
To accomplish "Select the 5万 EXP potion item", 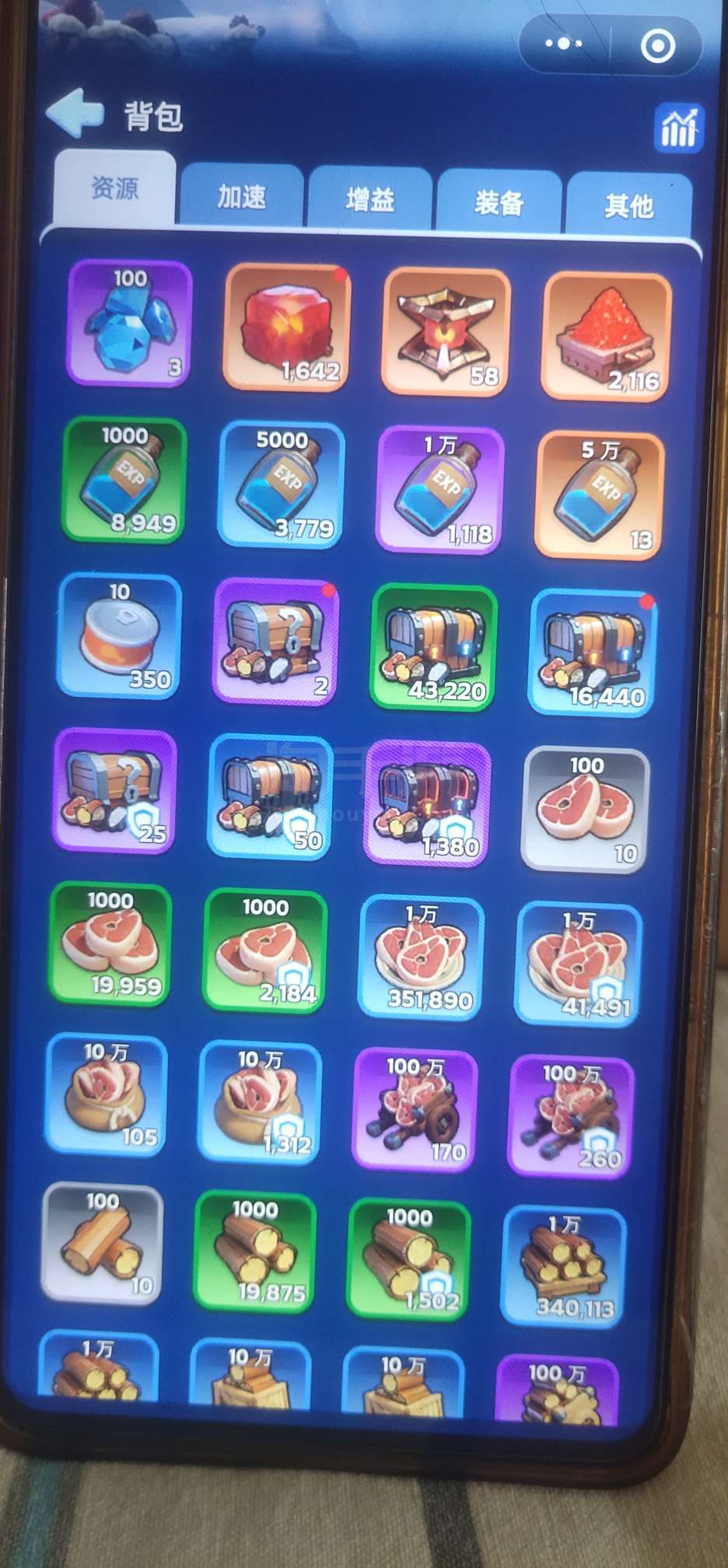I will click(600, 496).
